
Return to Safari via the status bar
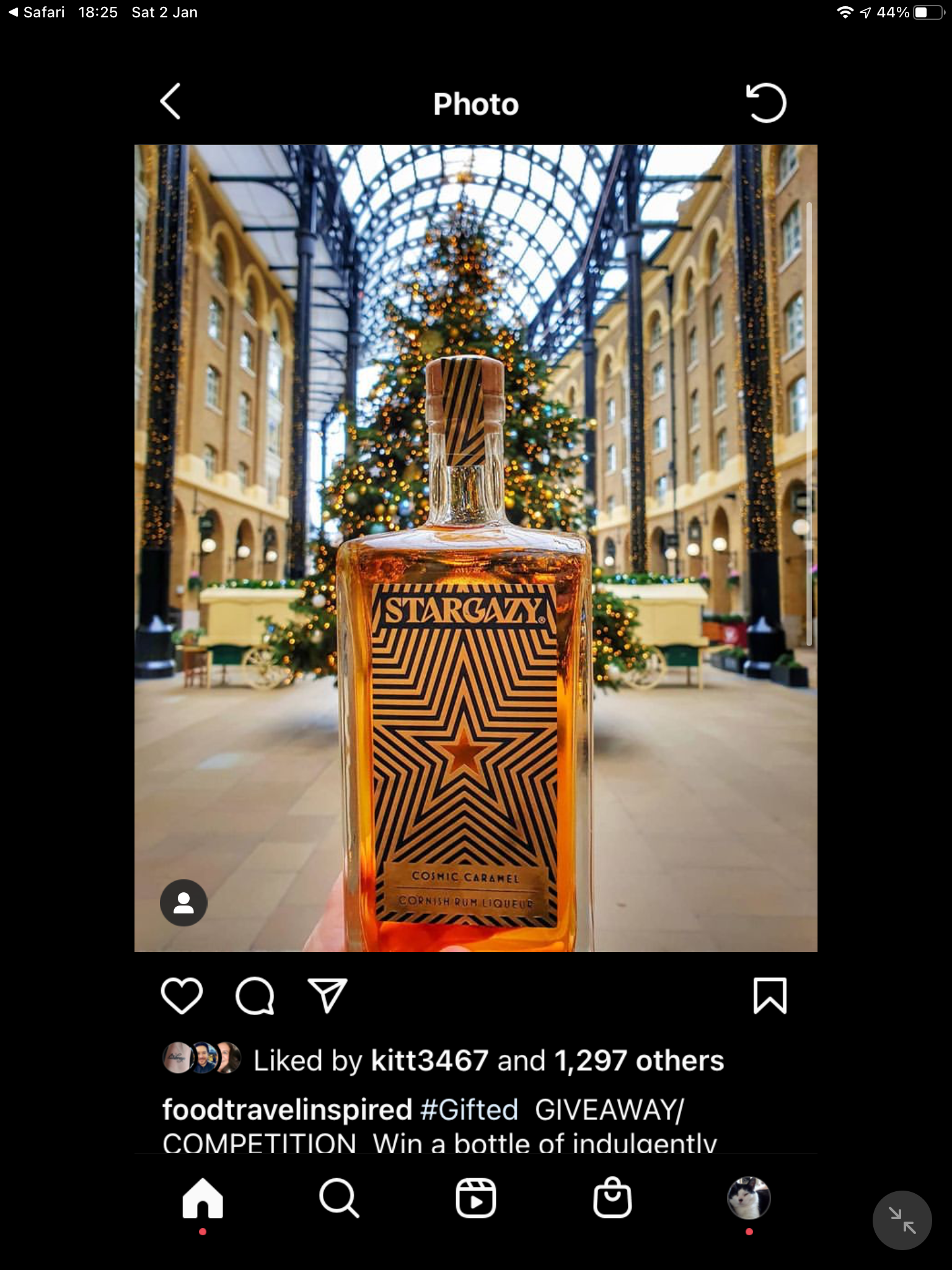point(37,12)
